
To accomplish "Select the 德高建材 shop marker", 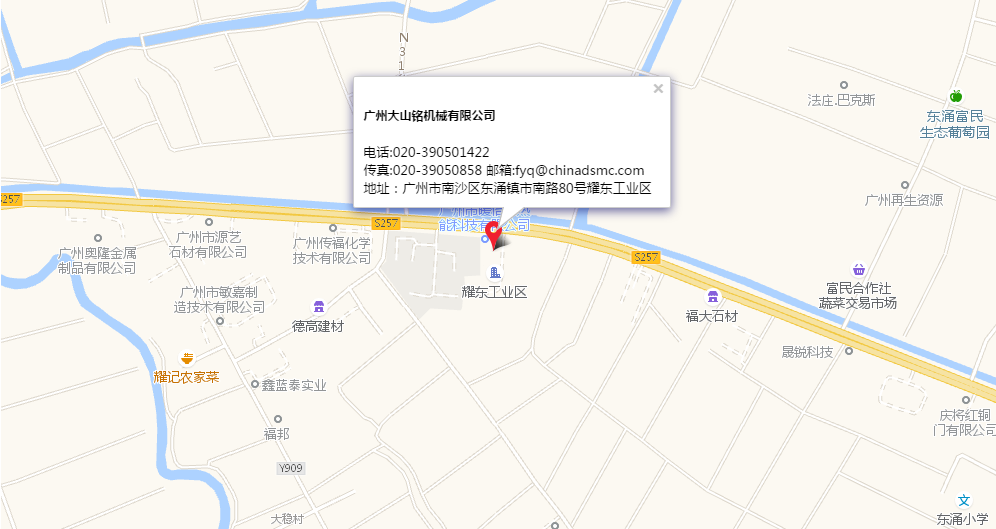I will tap(319, 306).
